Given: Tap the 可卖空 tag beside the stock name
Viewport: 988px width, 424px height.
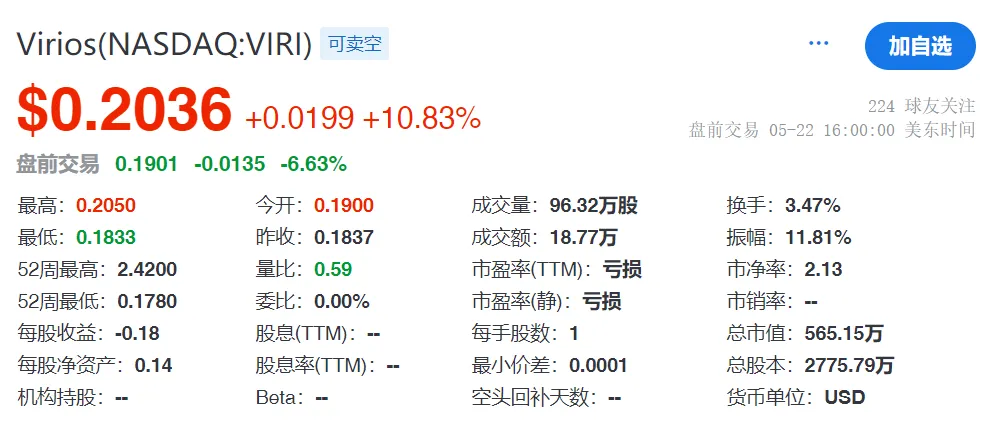Looking at the screenshot, I should coord(354,45).
